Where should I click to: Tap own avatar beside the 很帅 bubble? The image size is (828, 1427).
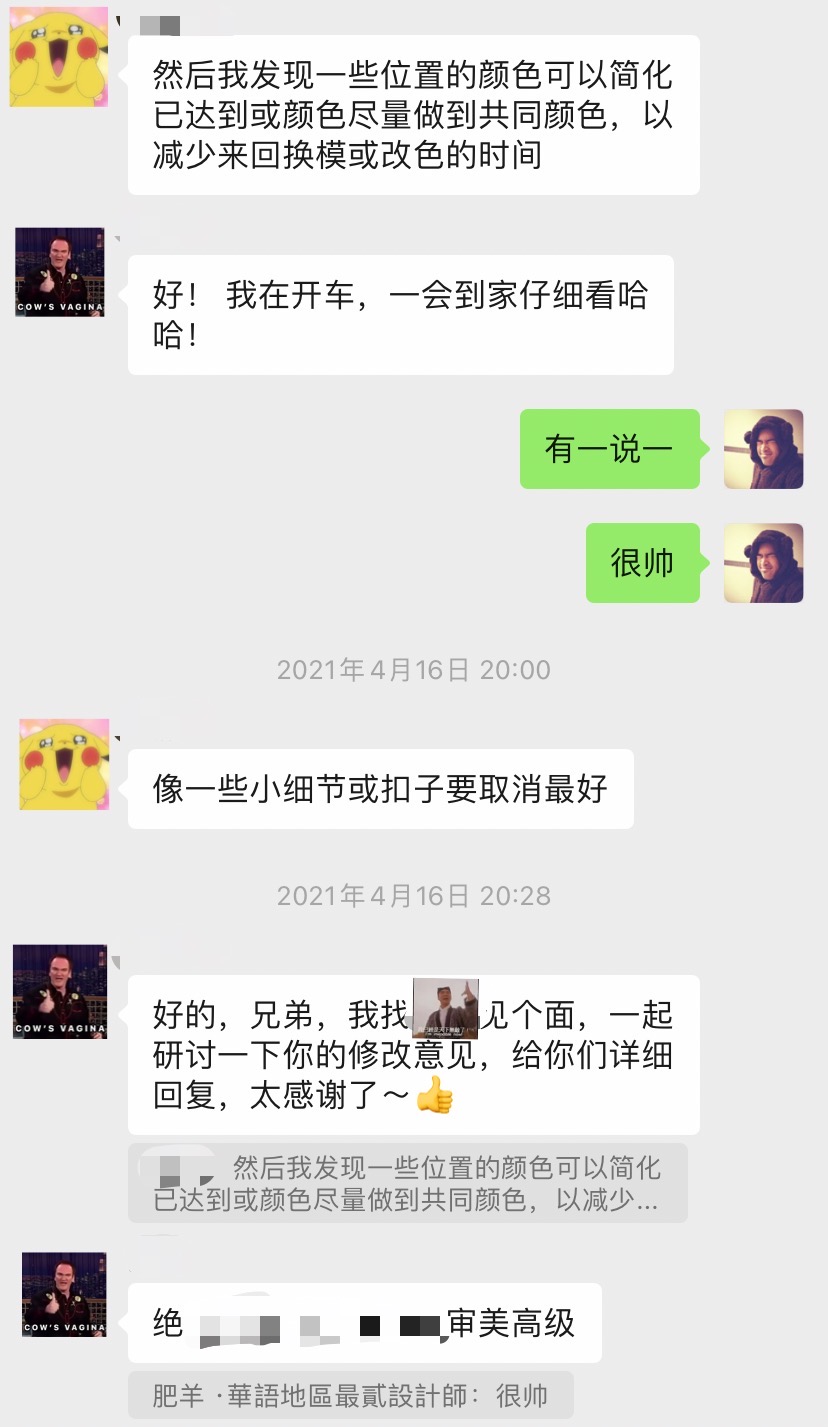(763, 563)
